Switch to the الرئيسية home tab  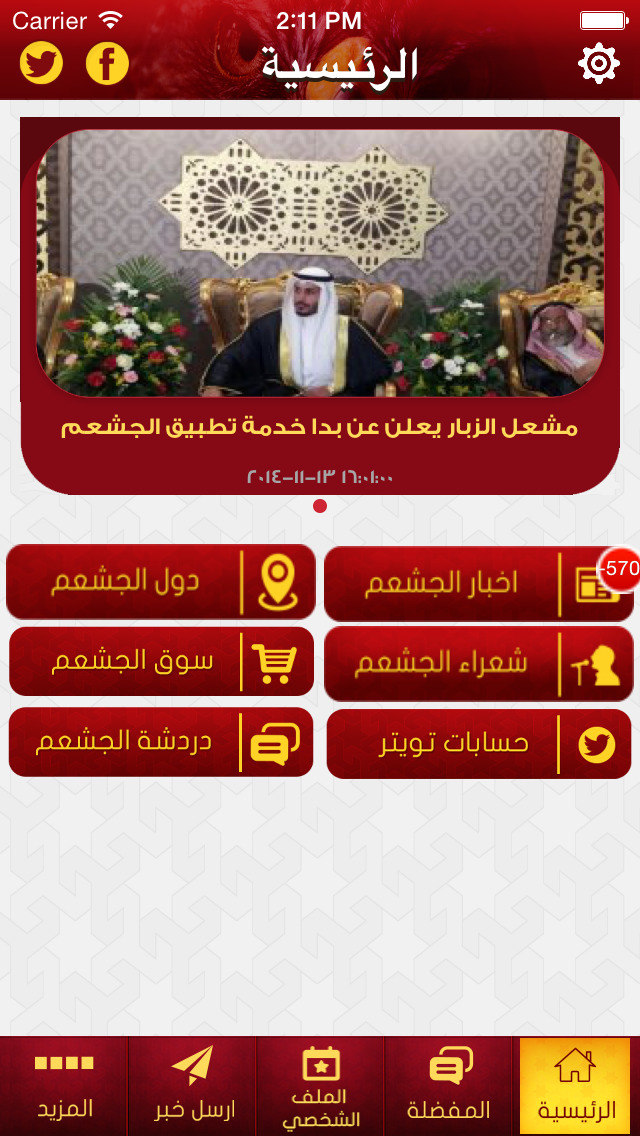[575, 1086]
